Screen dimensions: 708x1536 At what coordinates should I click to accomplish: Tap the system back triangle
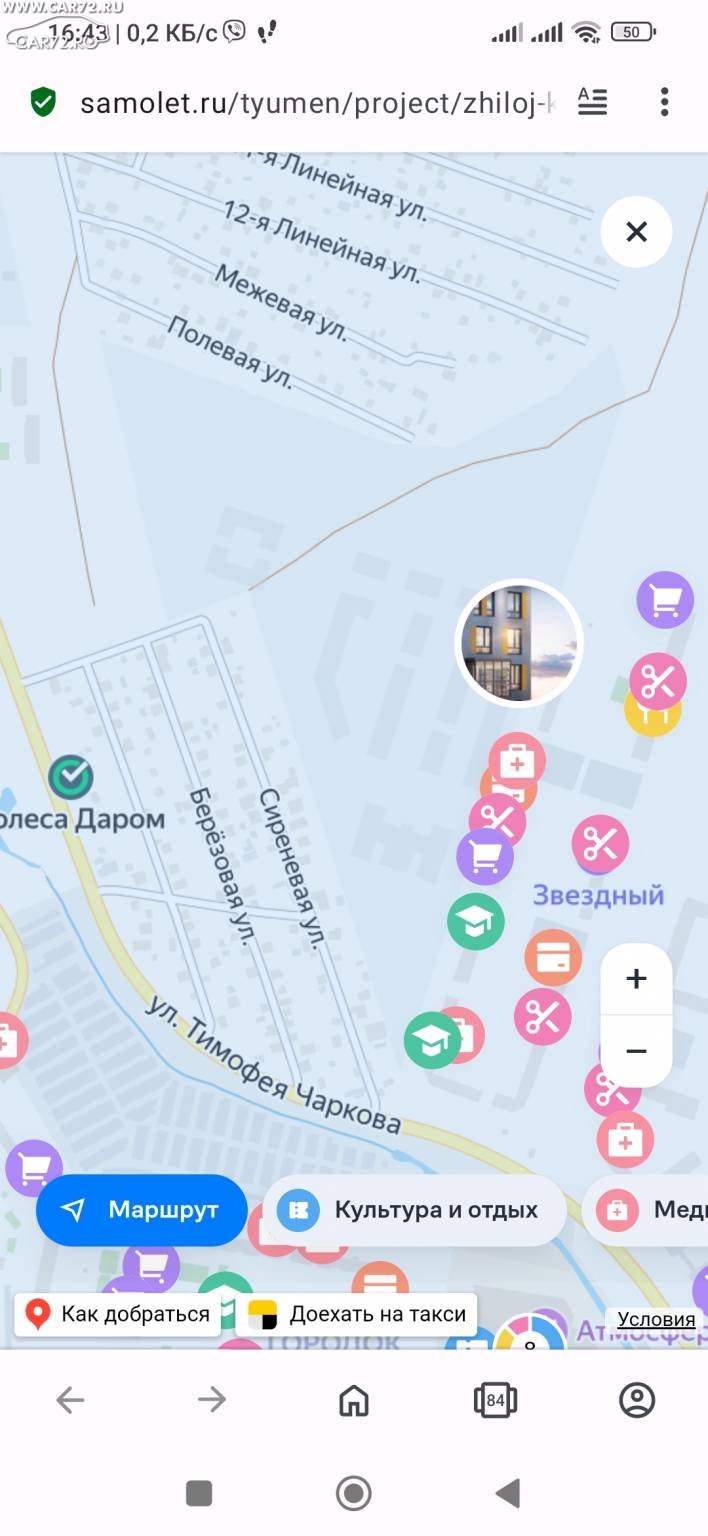[x=508, y=1494]
